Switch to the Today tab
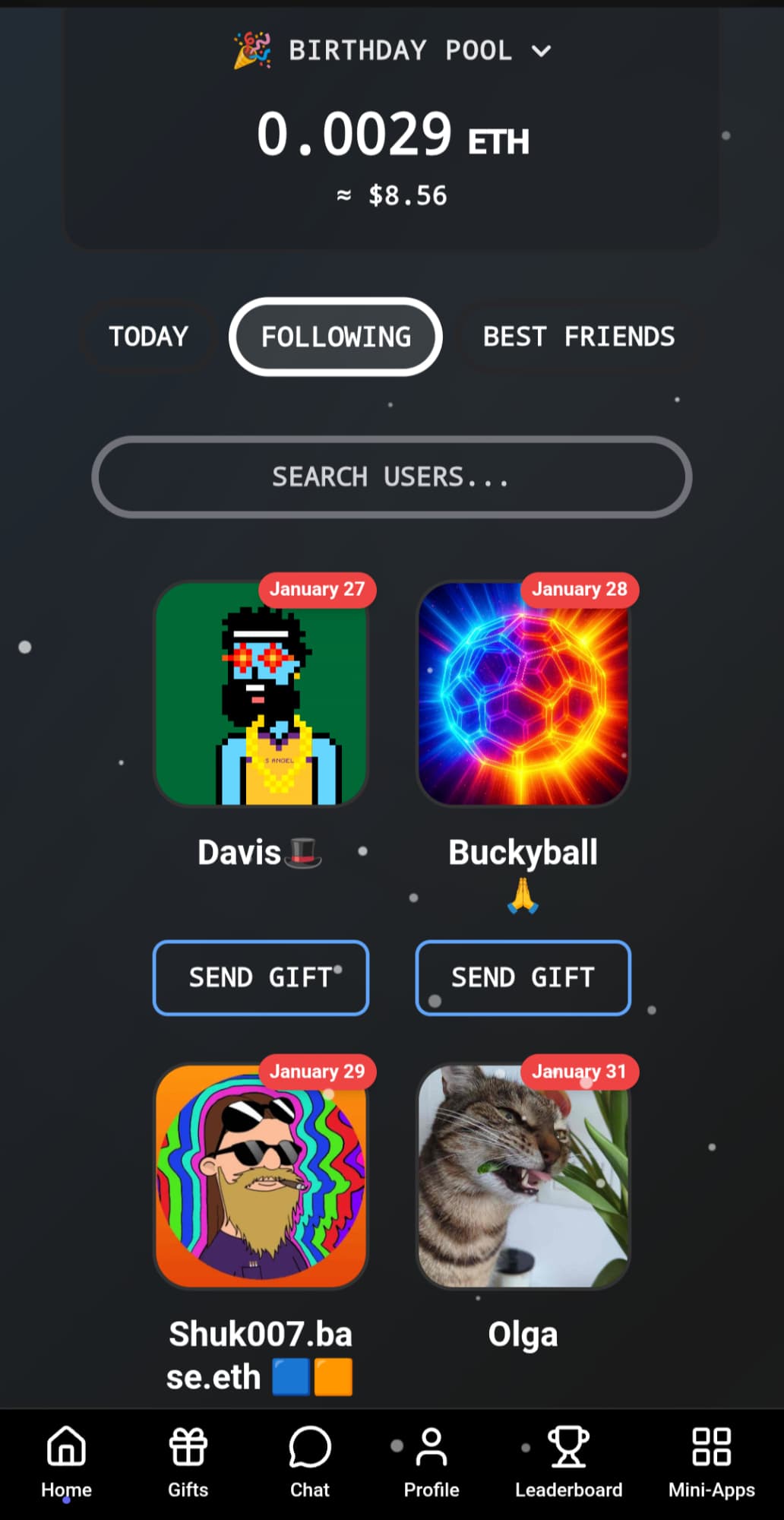784x1520 pixels. (148, 336)
